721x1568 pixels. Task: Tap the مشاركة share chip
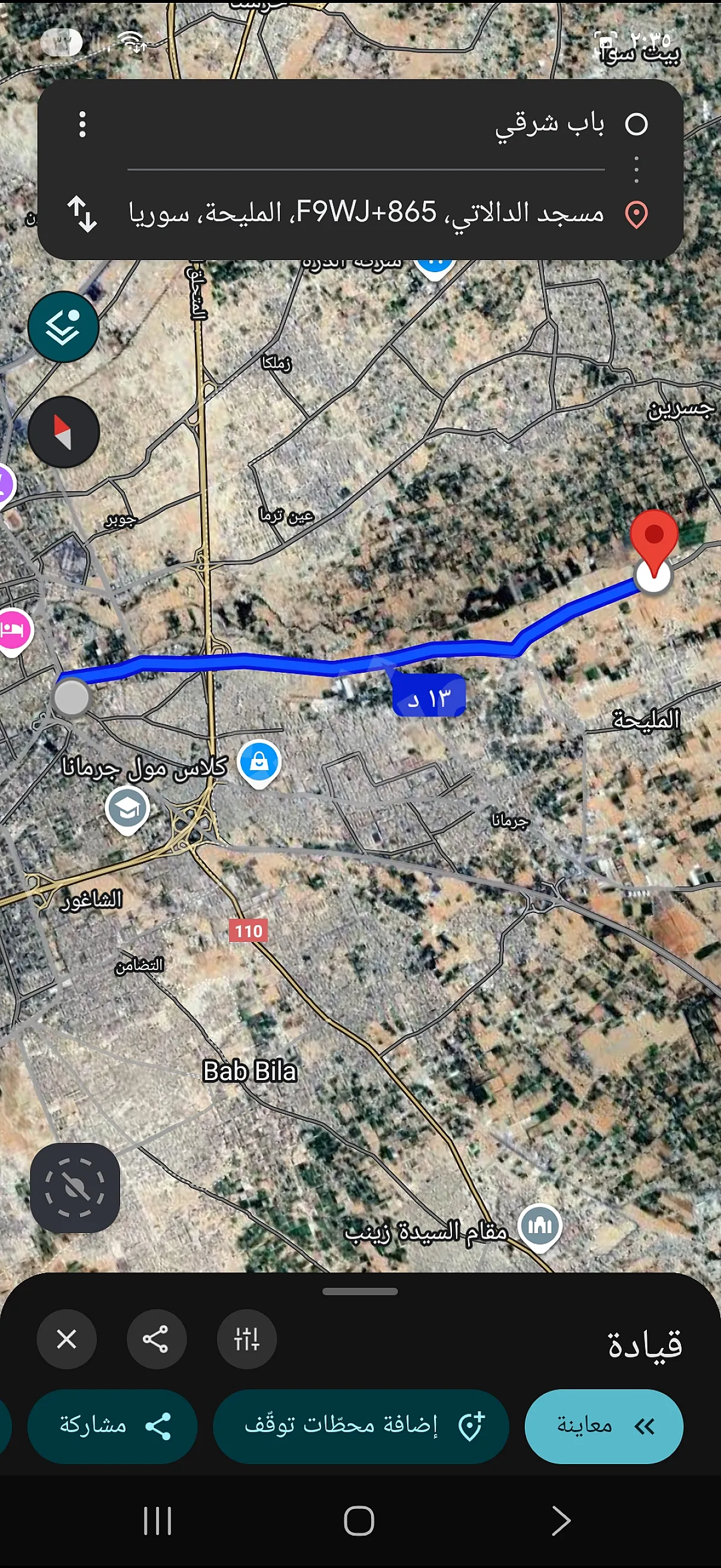click(x=112, y=1426)
